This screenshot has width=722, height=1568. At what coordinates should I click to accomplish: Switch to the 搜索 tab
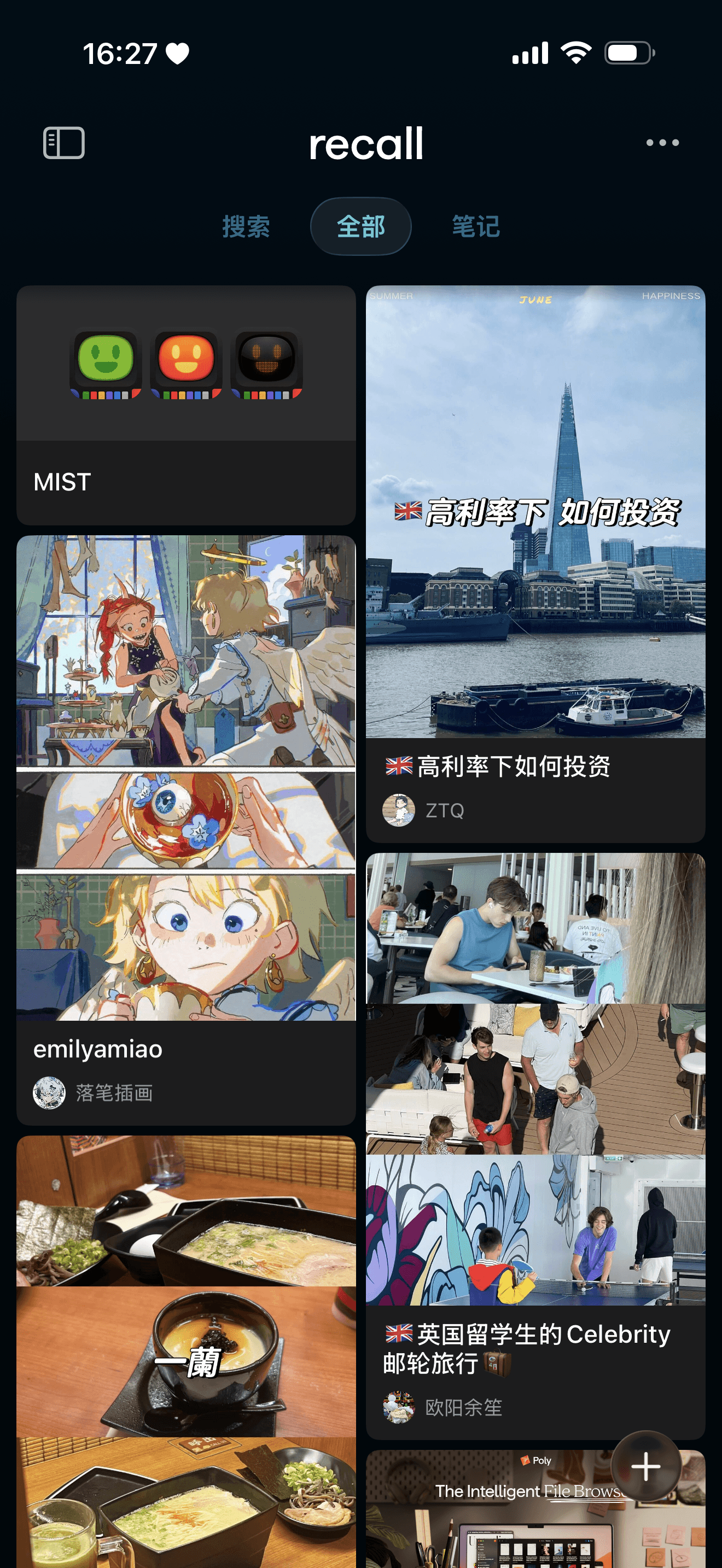(x=246, y=226)
